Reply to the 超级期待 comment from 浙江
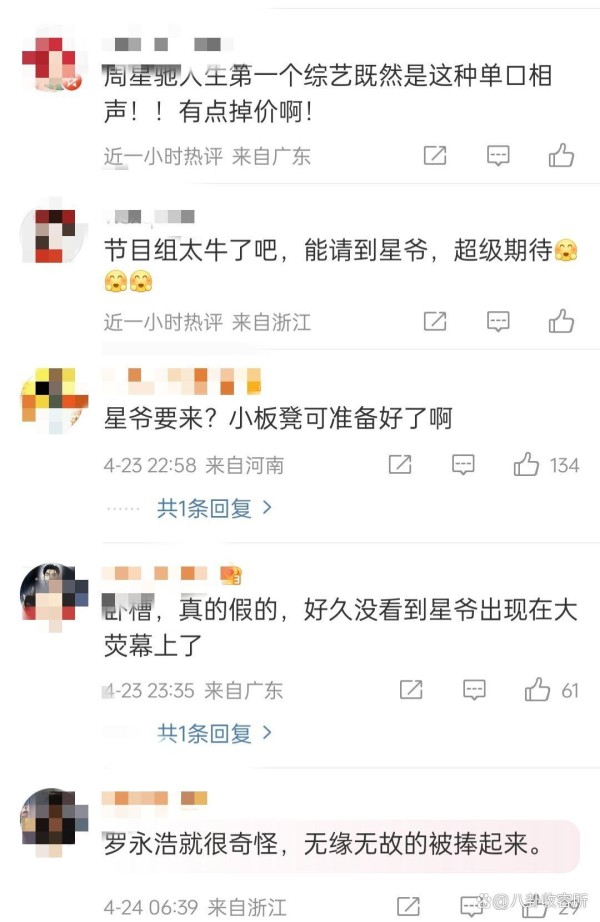 498,321
